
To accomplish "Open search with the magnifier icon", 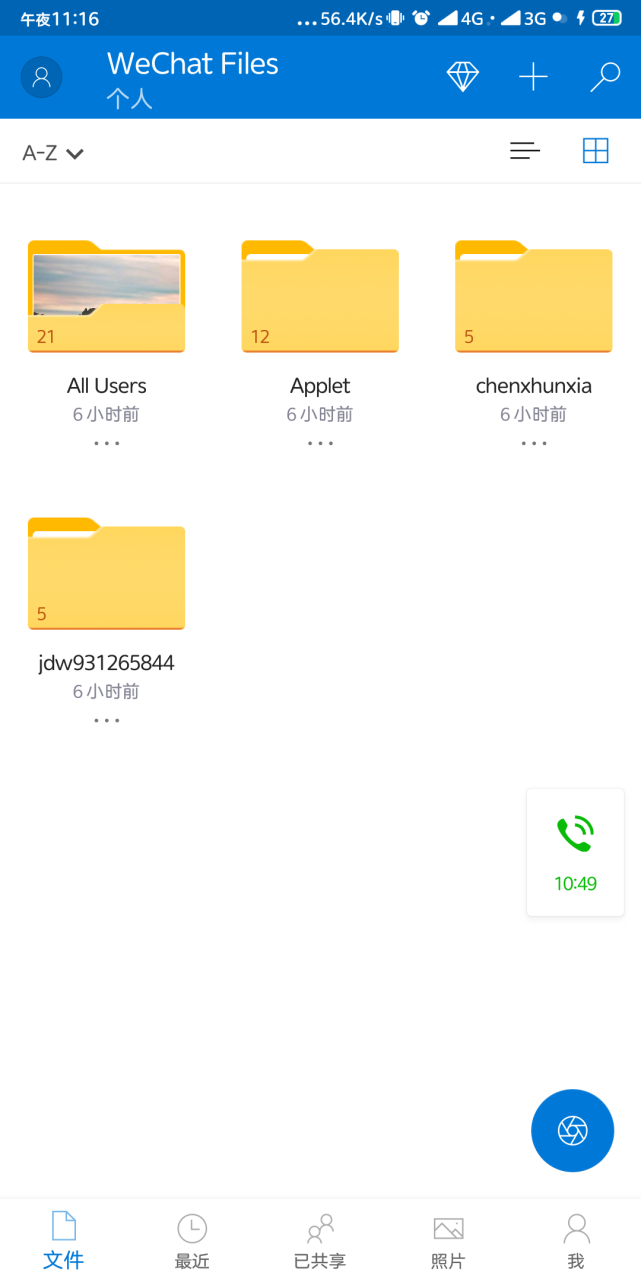I will click(604, 77).
